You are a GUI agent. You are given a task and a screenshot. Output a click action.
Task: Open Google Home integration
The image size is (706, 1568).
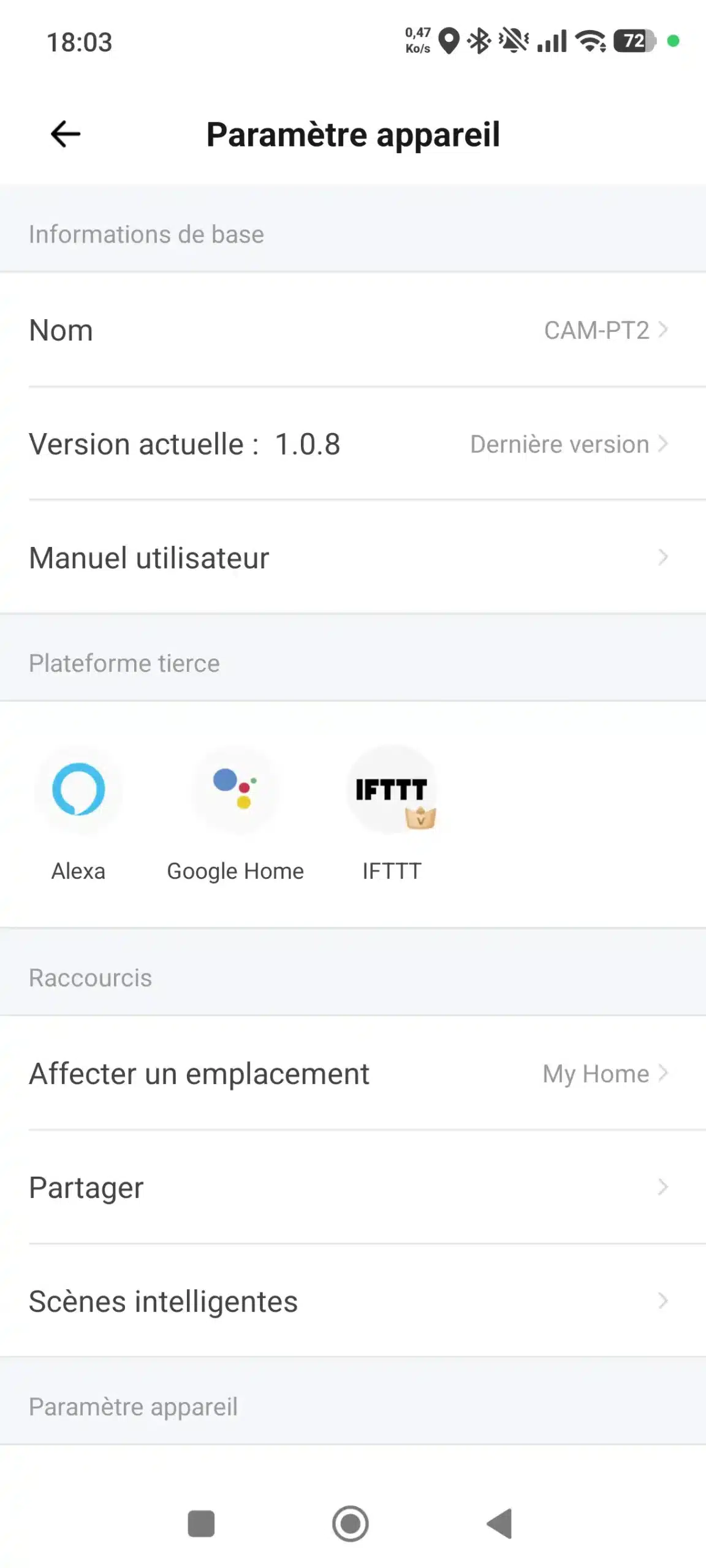[x=235, y=790]
